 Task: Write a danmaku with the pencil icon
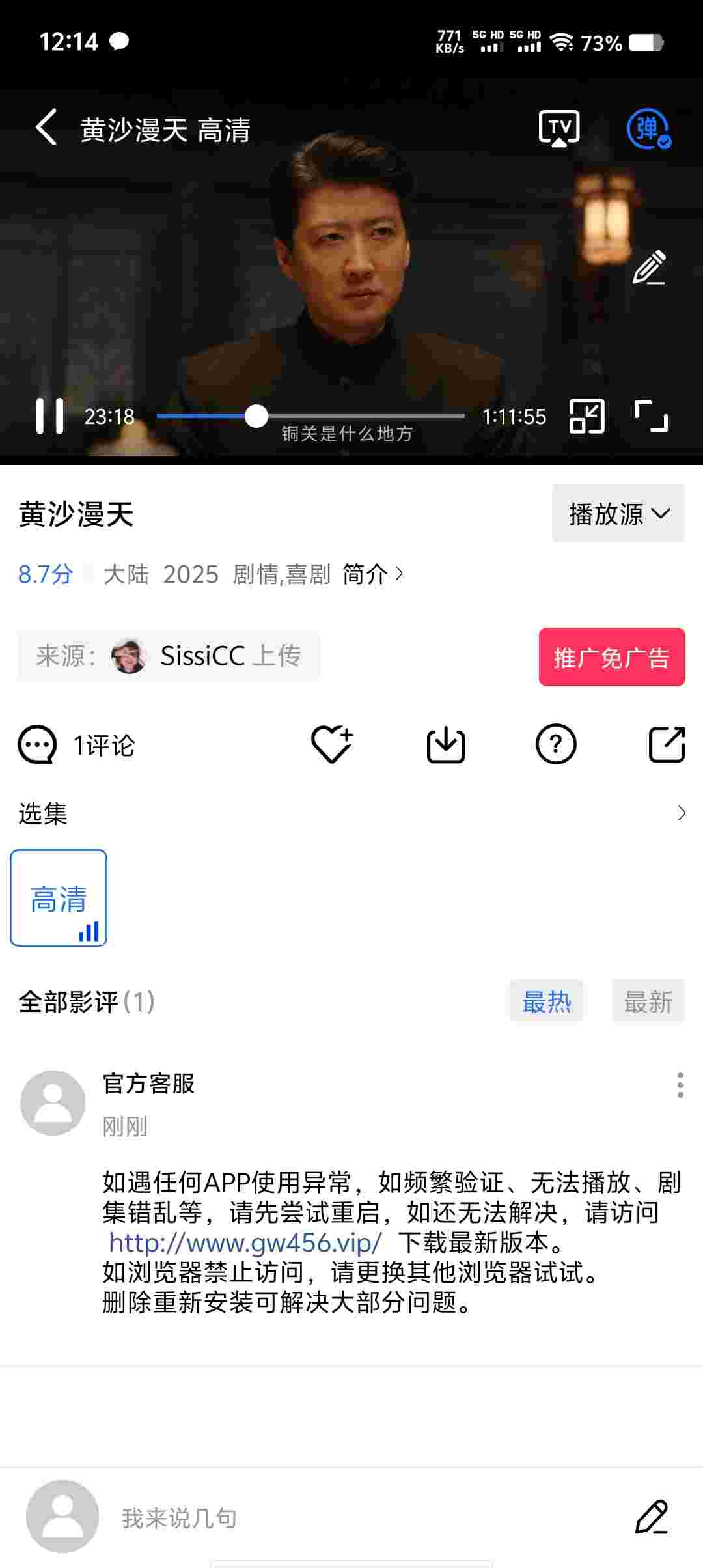(x=649, y=267)
